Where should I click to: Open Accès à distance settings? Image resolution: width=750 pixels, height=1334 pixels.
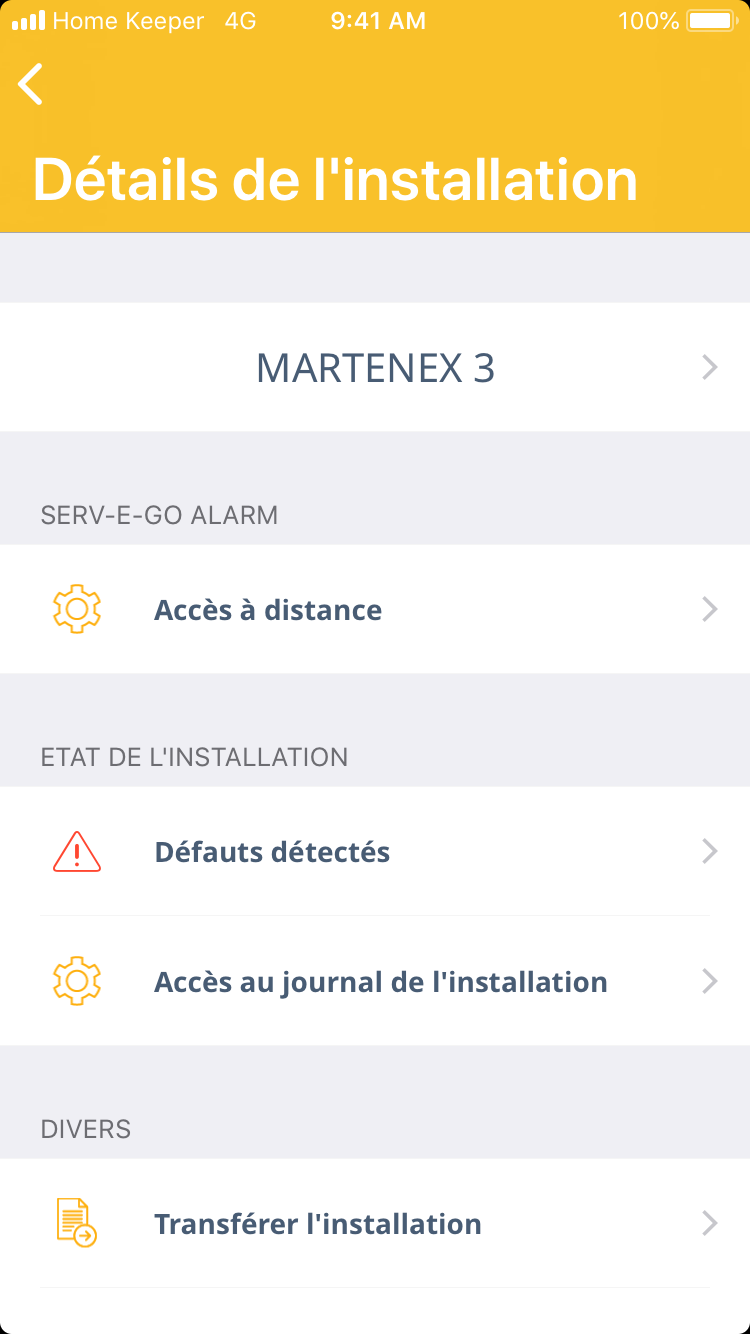pos(375,610)
